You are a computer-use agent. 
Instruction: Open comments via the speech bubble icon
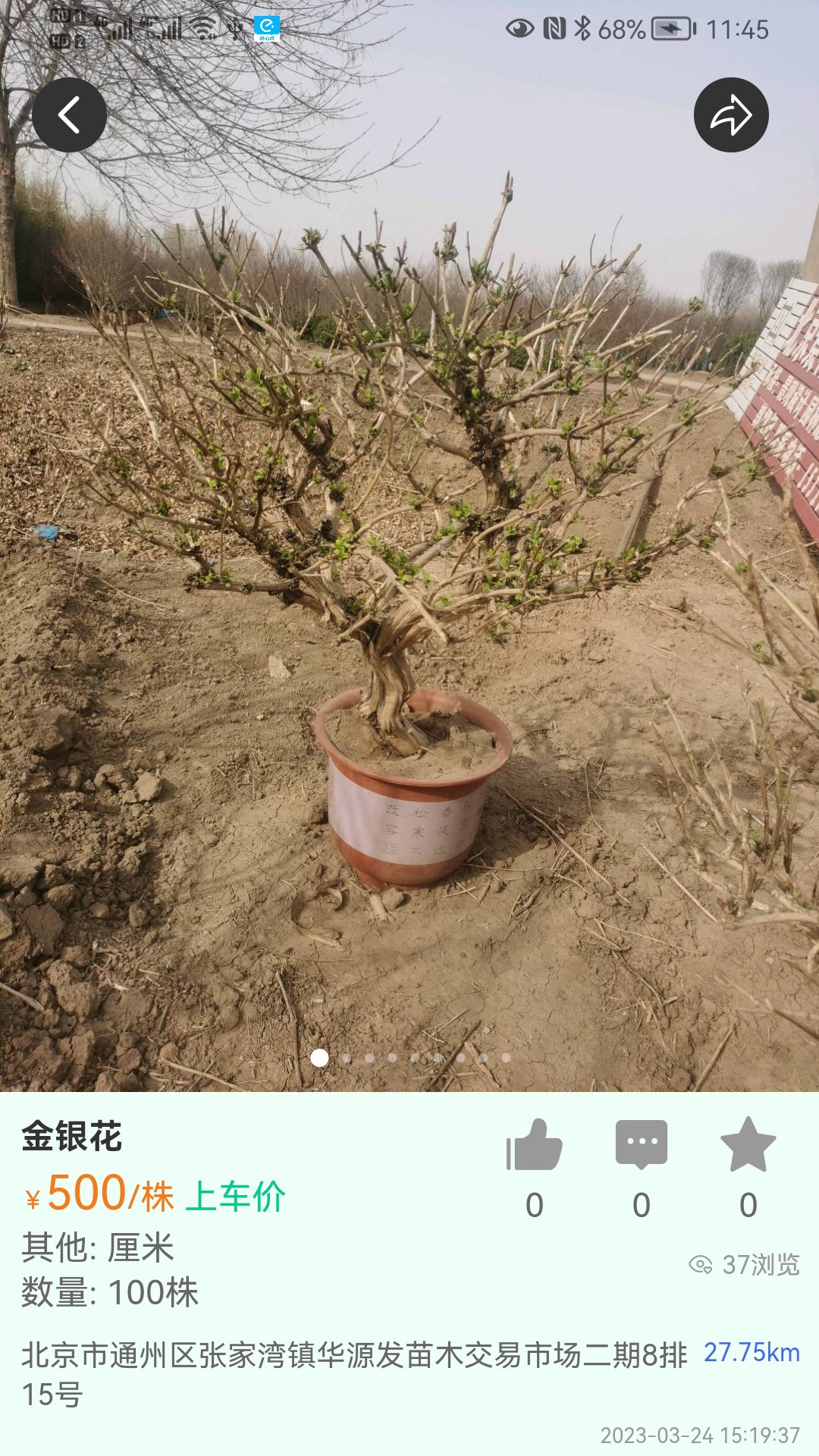click(642, 1144)
